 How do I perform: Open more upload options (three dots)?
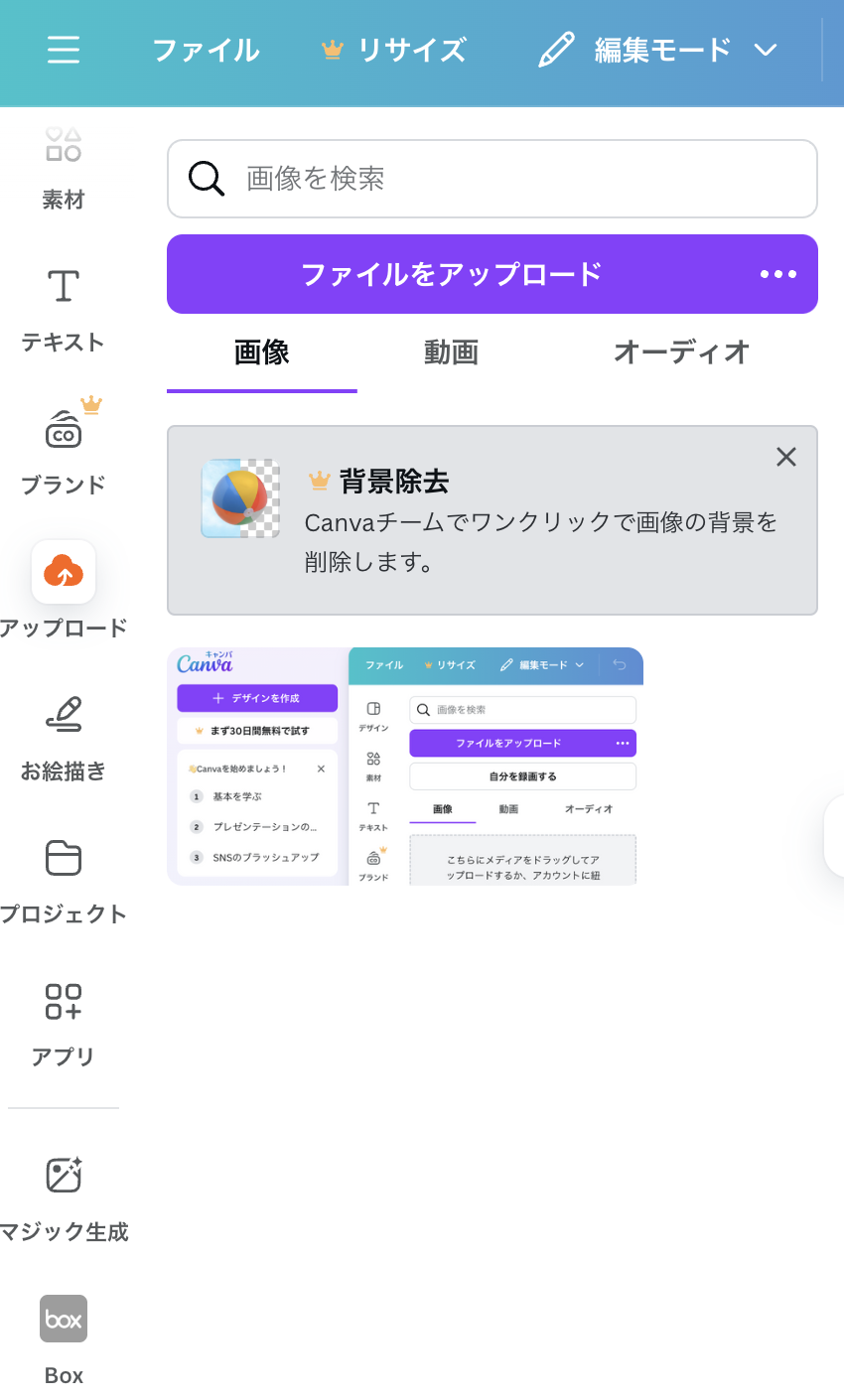coord(777,274)
